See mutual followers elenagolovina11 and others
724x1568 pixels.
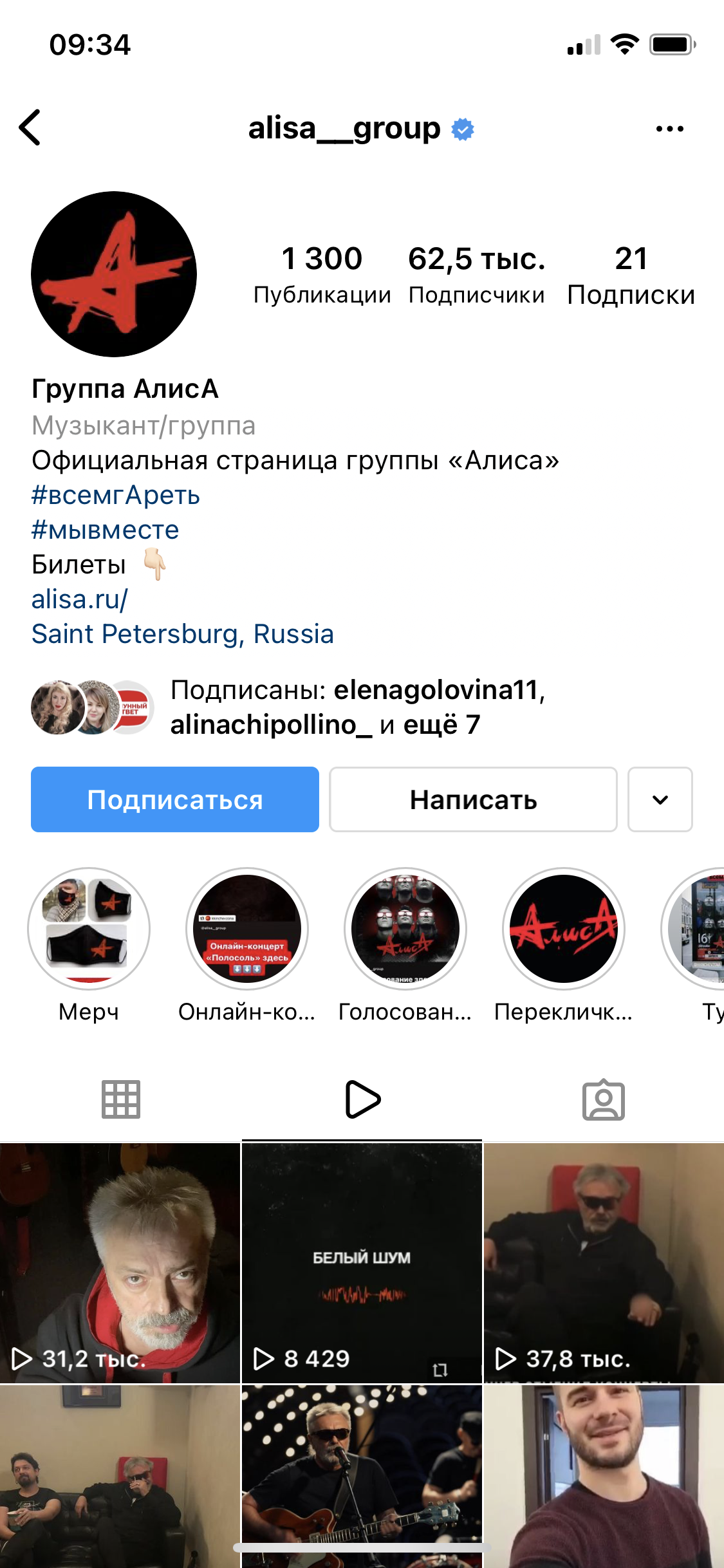[x=357, y=707]
